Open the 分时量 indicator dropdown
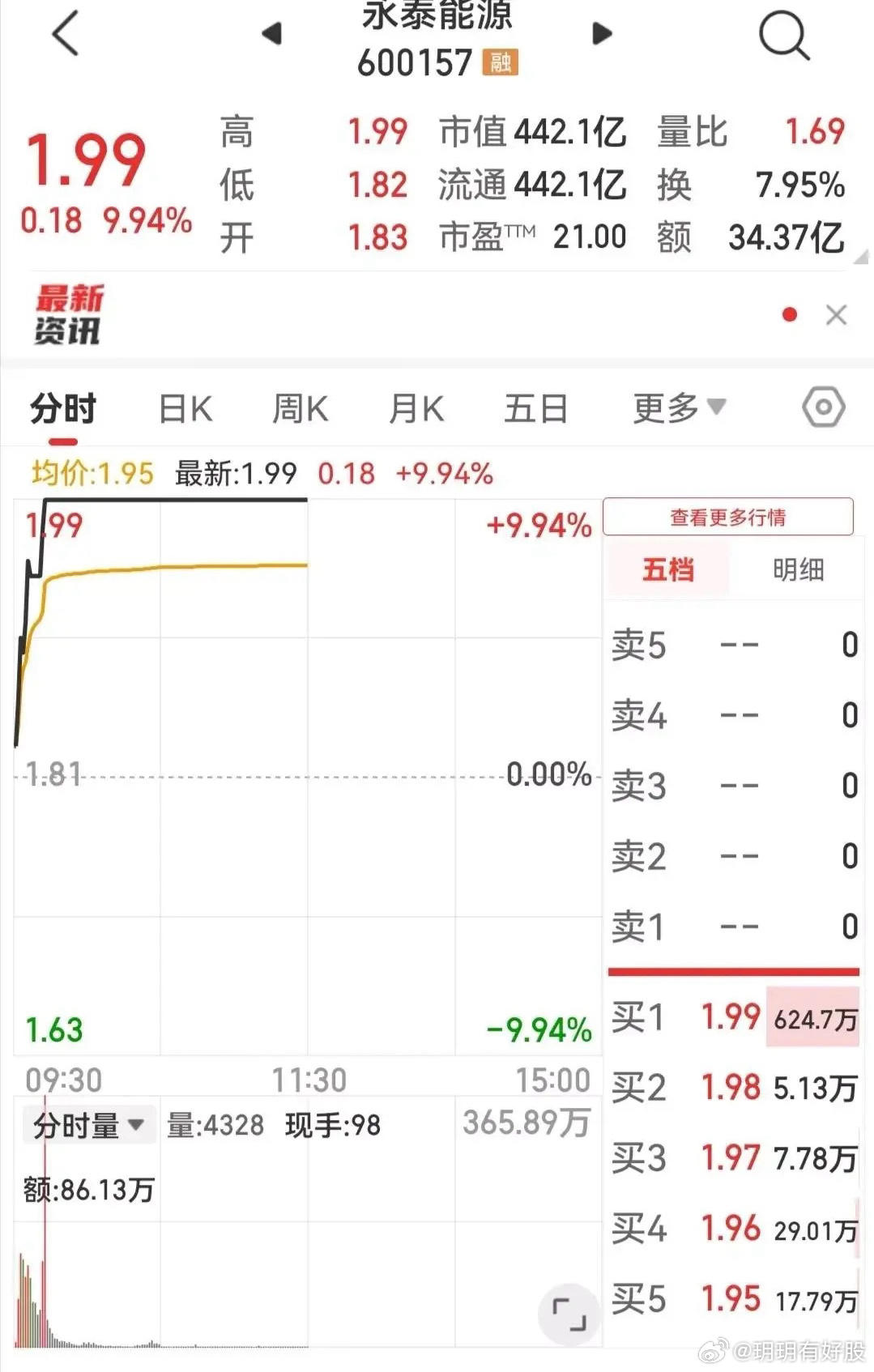Image resolution: width=874 pixels, height=1372 pixels. point(88,1126)
